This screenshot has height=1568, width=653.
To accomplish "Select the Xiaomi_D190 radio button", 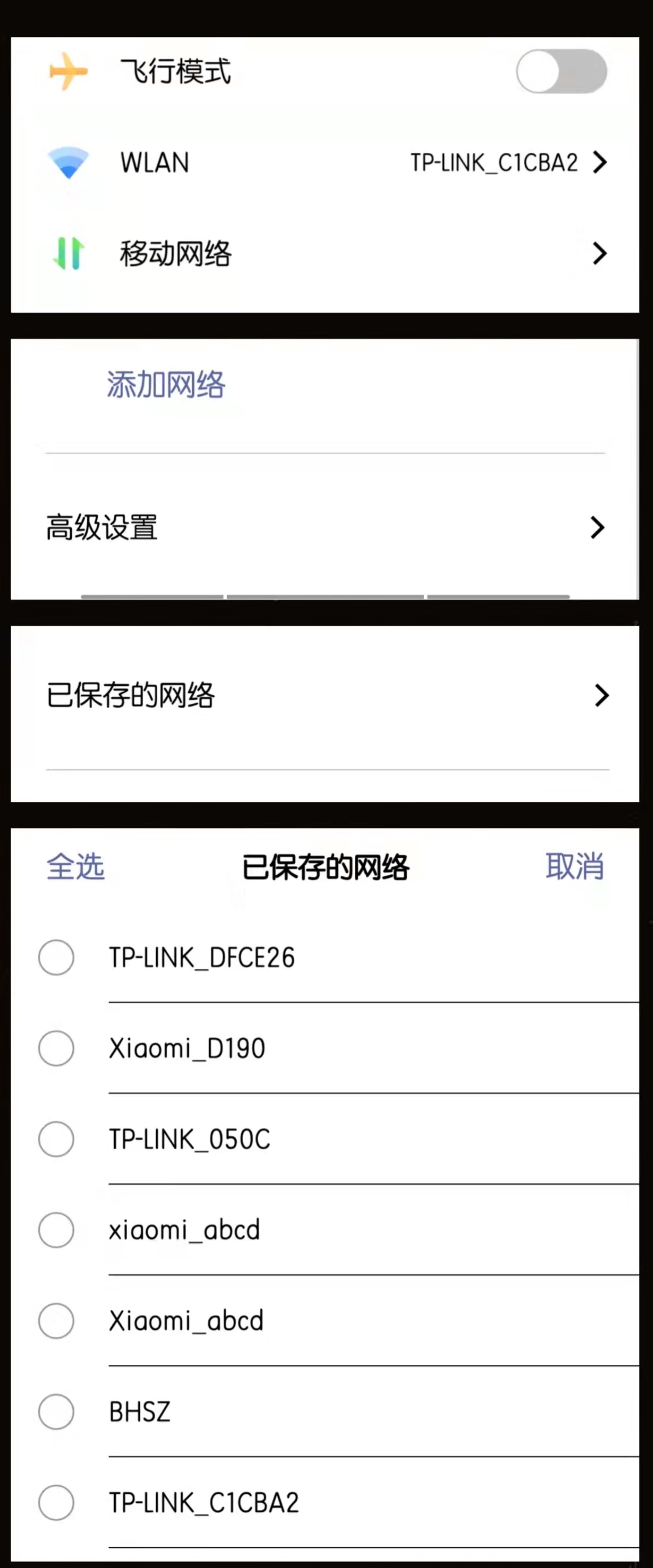I will [56, 1048].
